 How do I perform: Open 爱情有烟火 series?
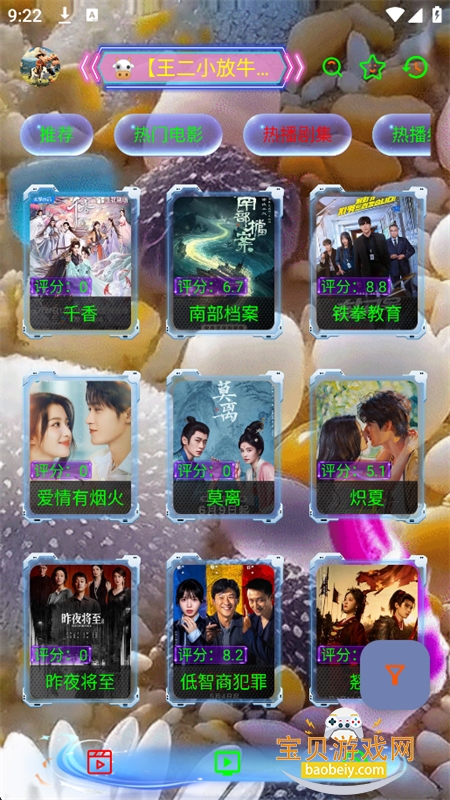pyautogui.click(x=81, y=446)
